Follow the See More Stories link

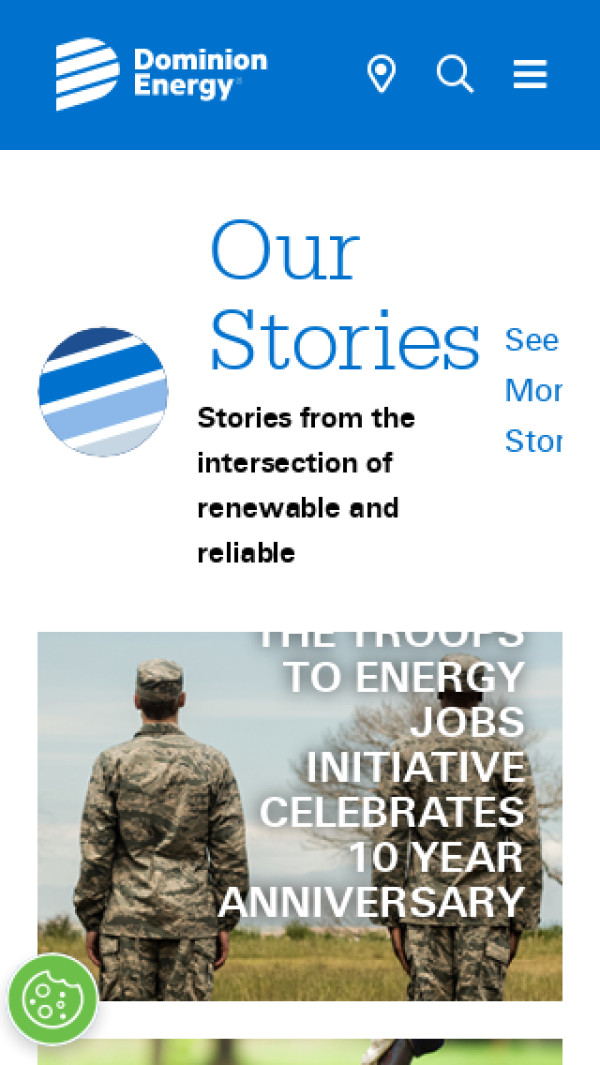pos(532,390)
